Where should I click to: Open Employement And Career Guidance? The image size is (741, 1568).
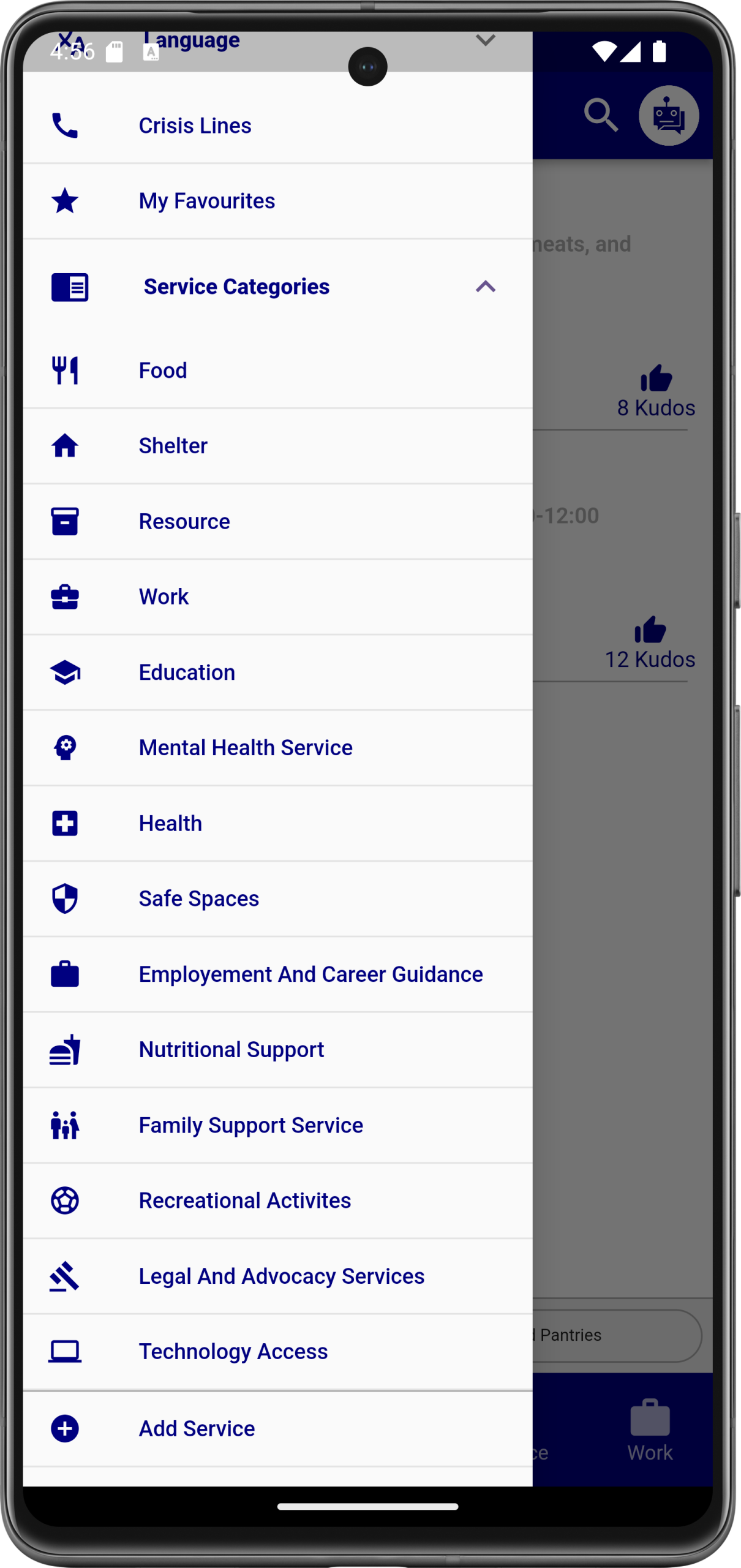pos(310,974)
